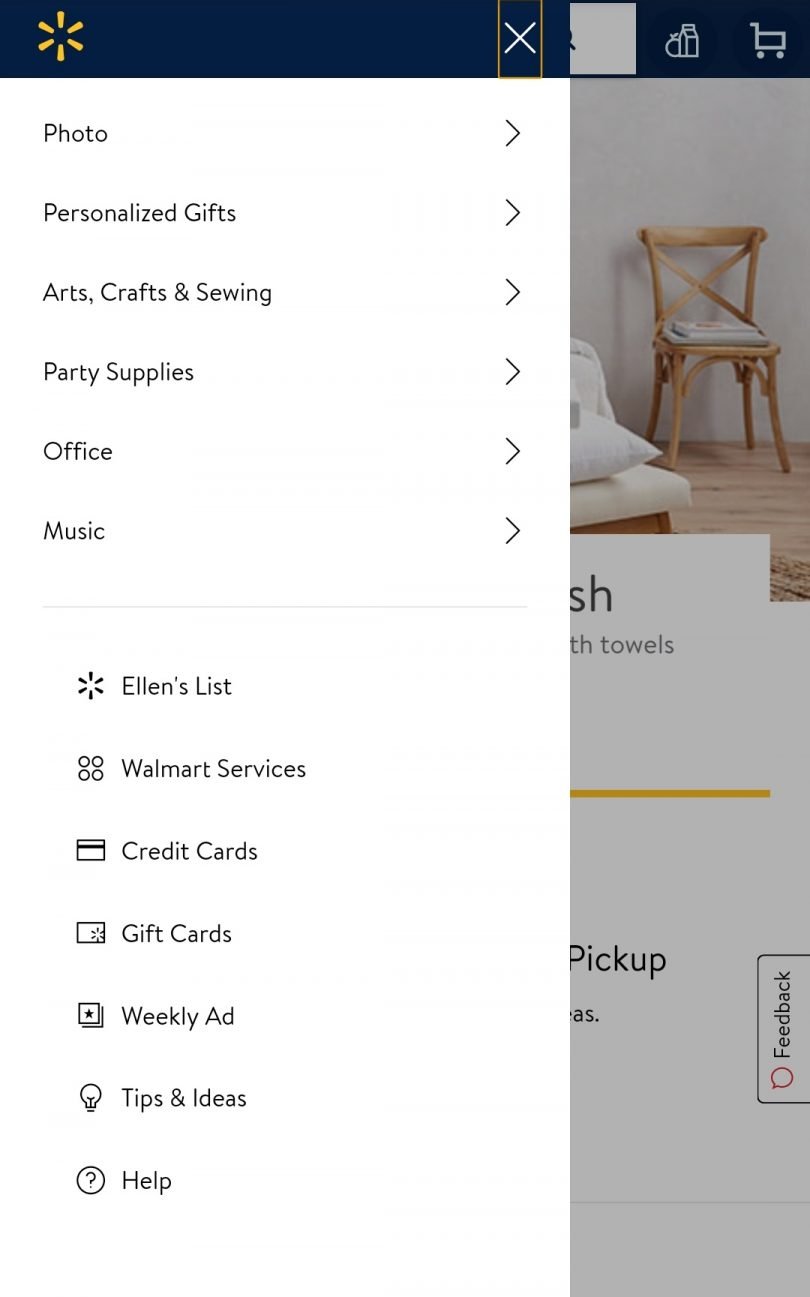The width and height of the screenshot is (810, 1297).
Task: Select the Music category
Action: coord(283,531)
